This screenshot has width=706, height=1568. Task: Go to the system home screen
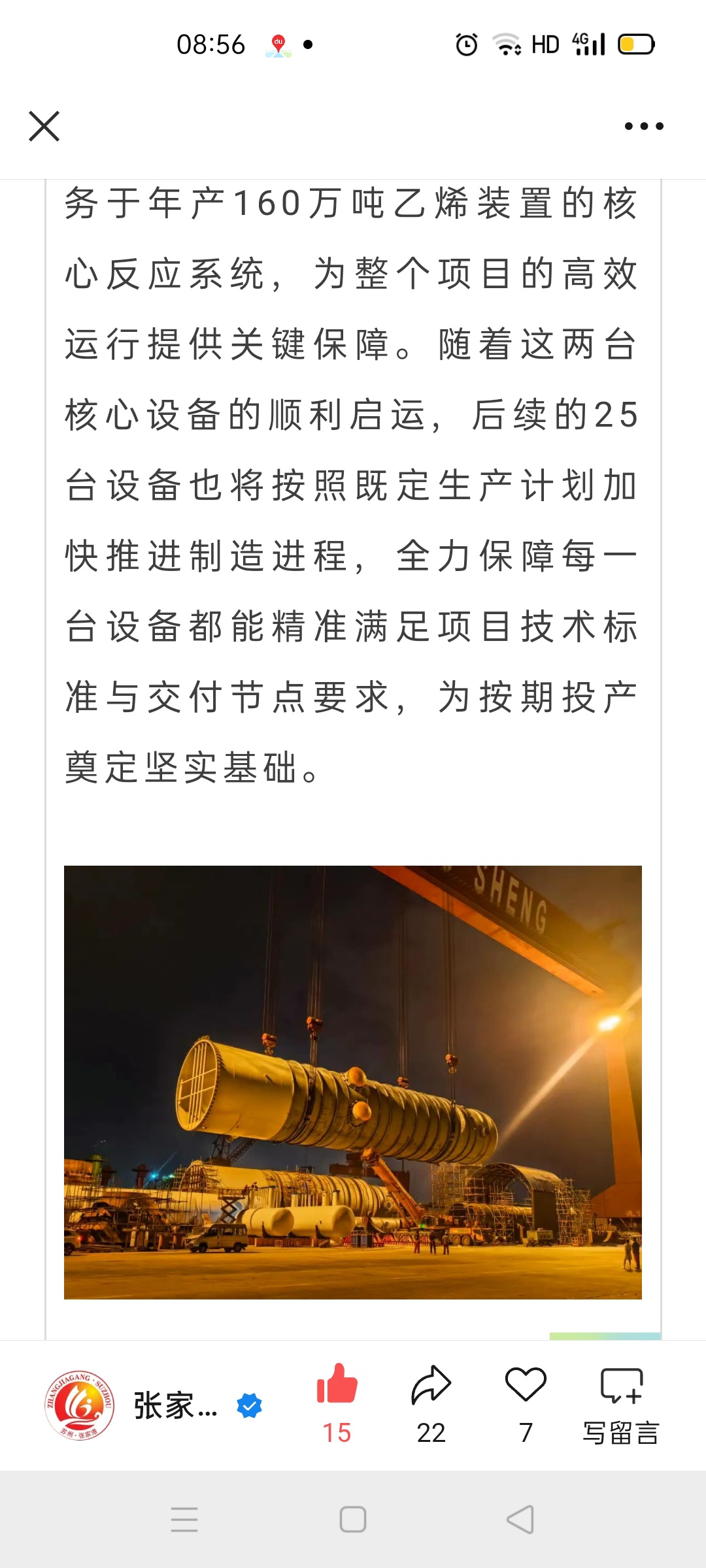(353, 1520)
